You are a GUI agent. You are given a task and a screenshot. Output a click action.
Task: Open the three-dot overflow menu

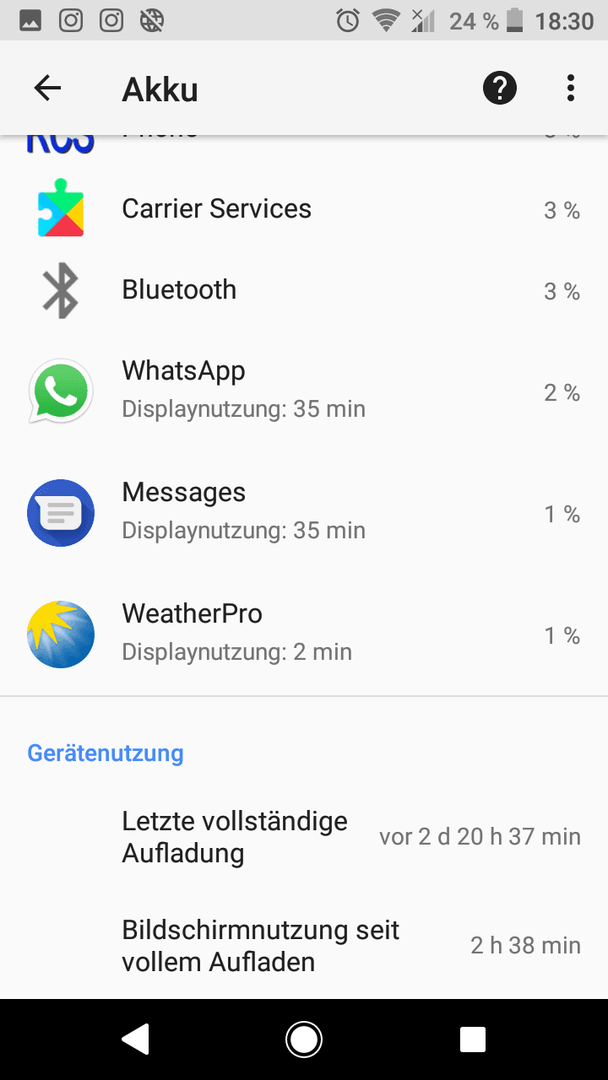click(x=570, y=88)
